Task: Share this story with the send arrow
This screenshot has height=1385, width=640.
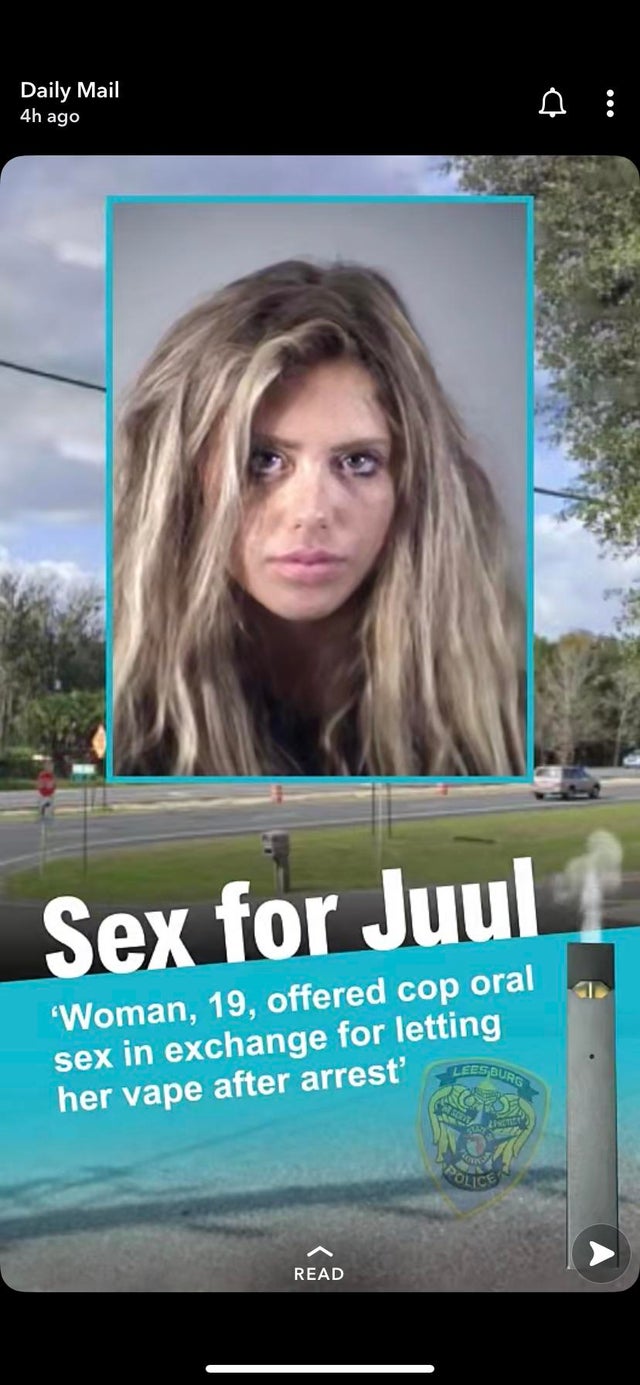Action: (x=601, y=1254)
